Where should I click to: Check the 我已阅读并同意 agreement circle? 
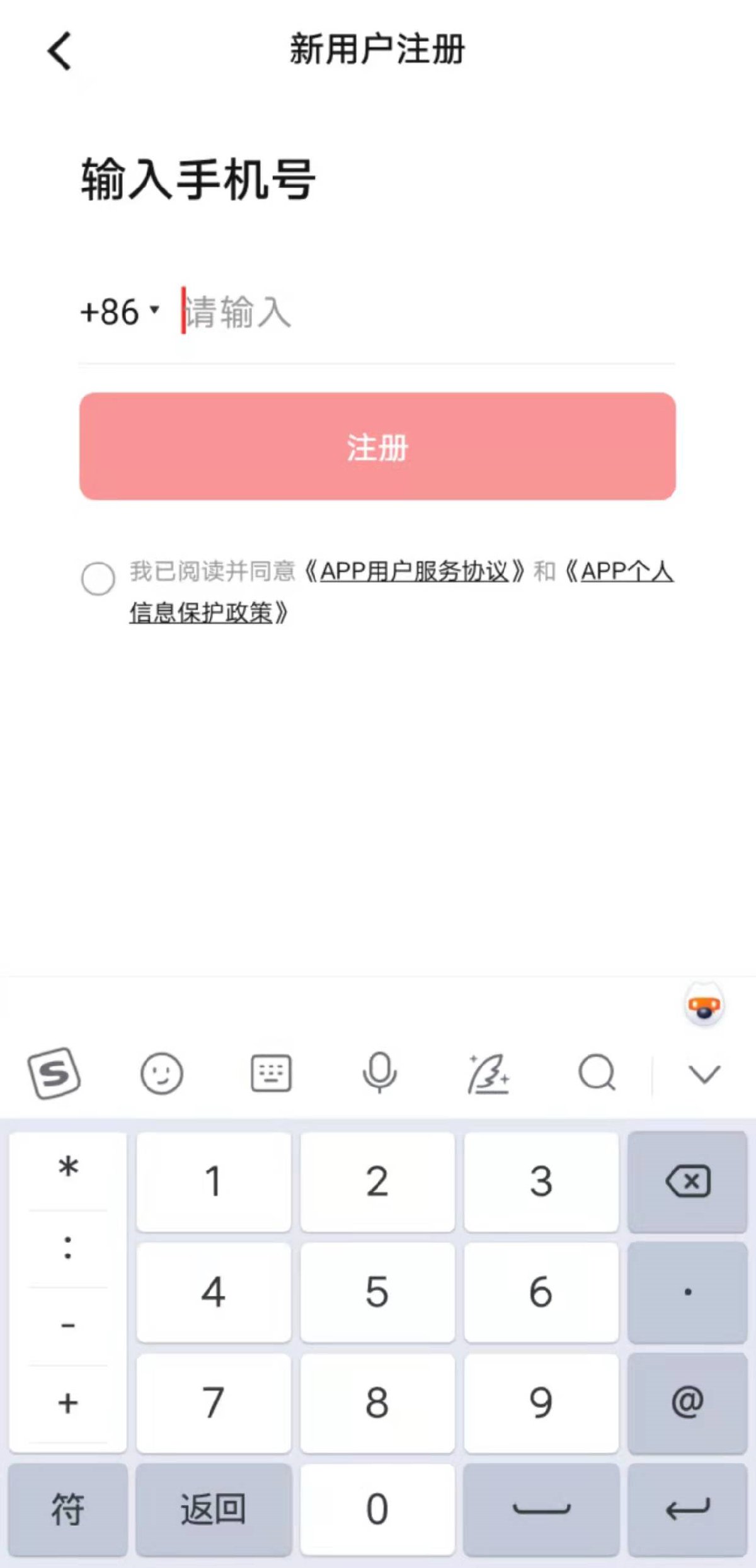point(98,578)
